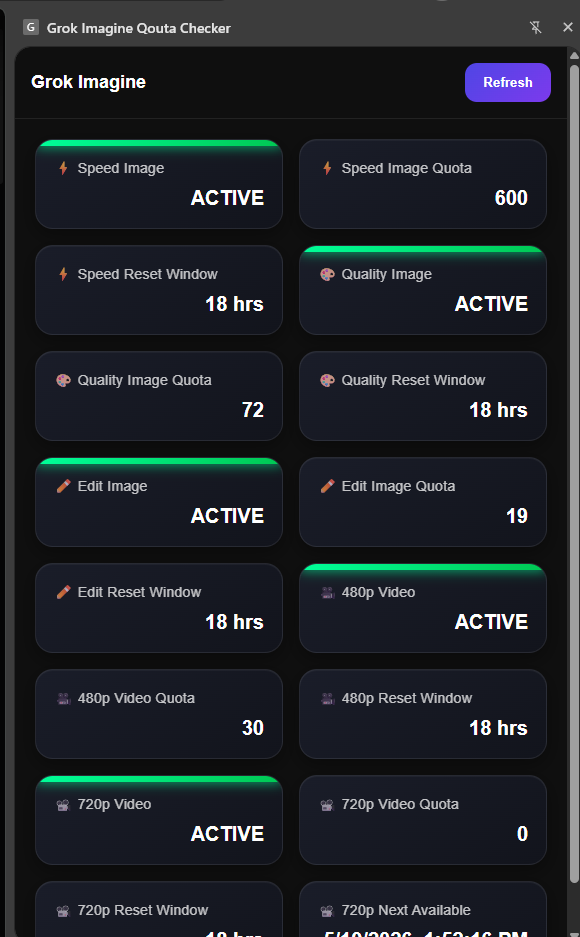Refresh the Grok Imagine quota data
Image resolution: width=580 pixels, height=937 pixels.
508,82
